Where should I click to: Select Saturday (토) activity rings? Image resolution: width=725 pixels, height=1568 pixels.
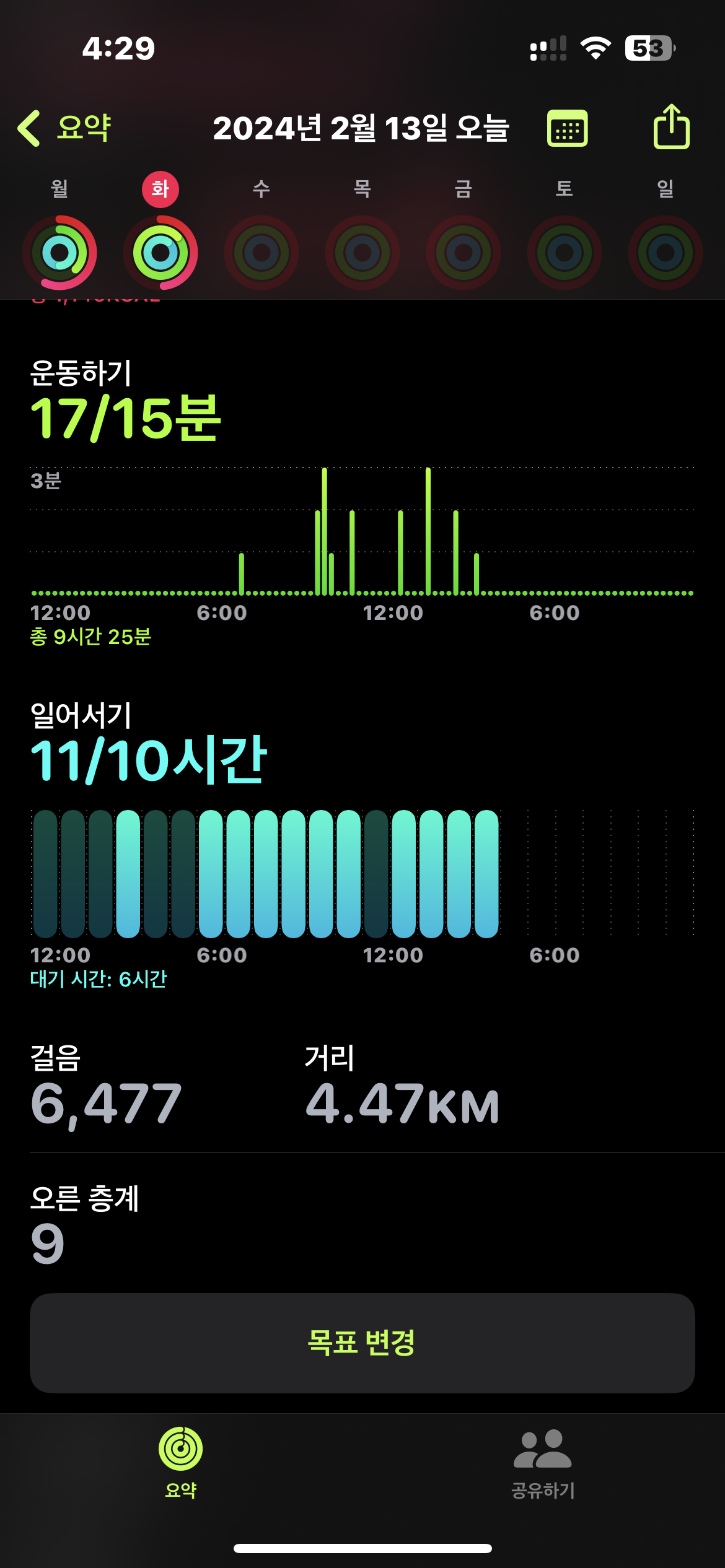tap(565, 252)
